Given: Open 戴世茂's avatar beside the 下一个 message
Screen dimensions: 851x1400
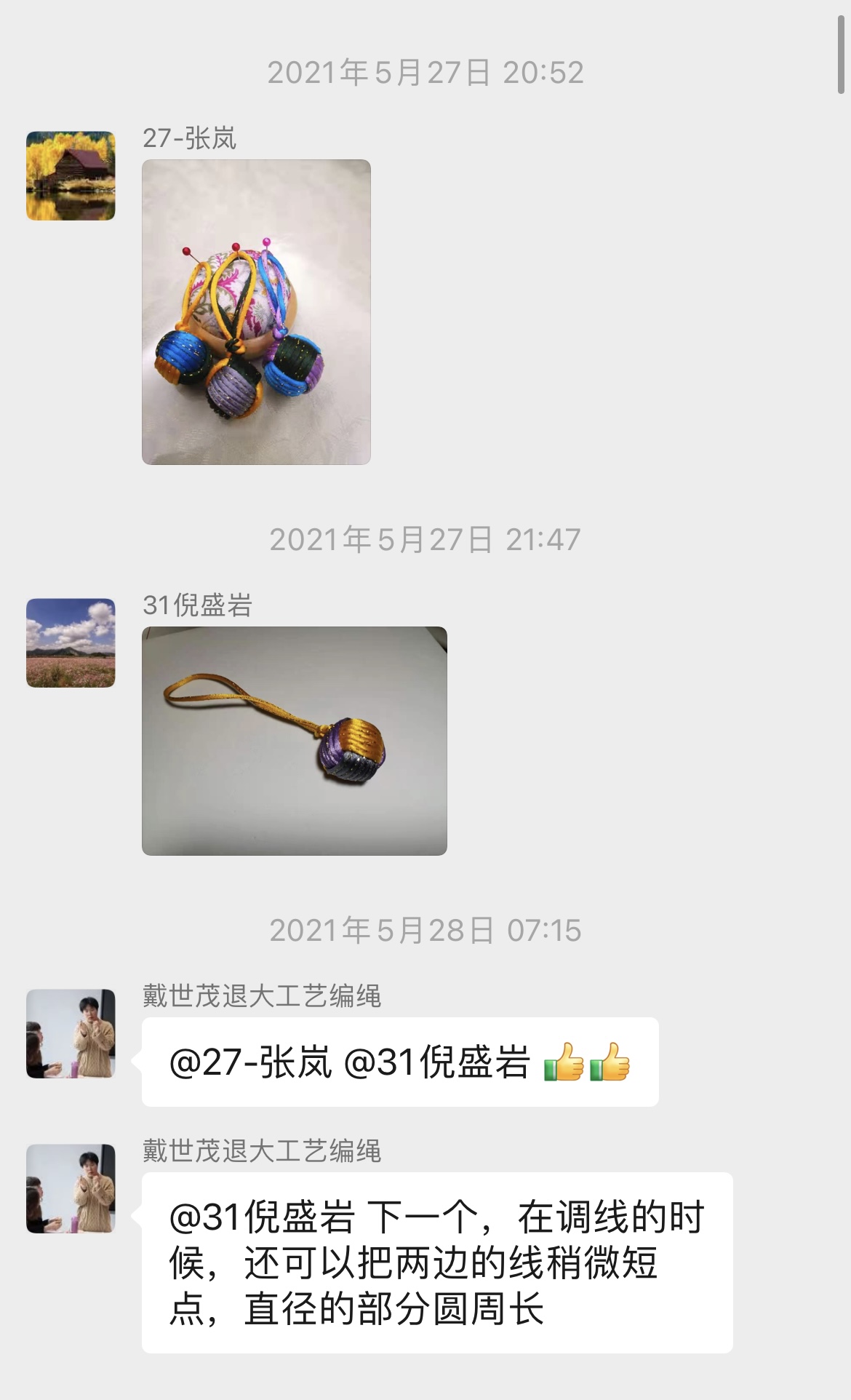Looking at the screenshot, I should (x=71, y=1188).
